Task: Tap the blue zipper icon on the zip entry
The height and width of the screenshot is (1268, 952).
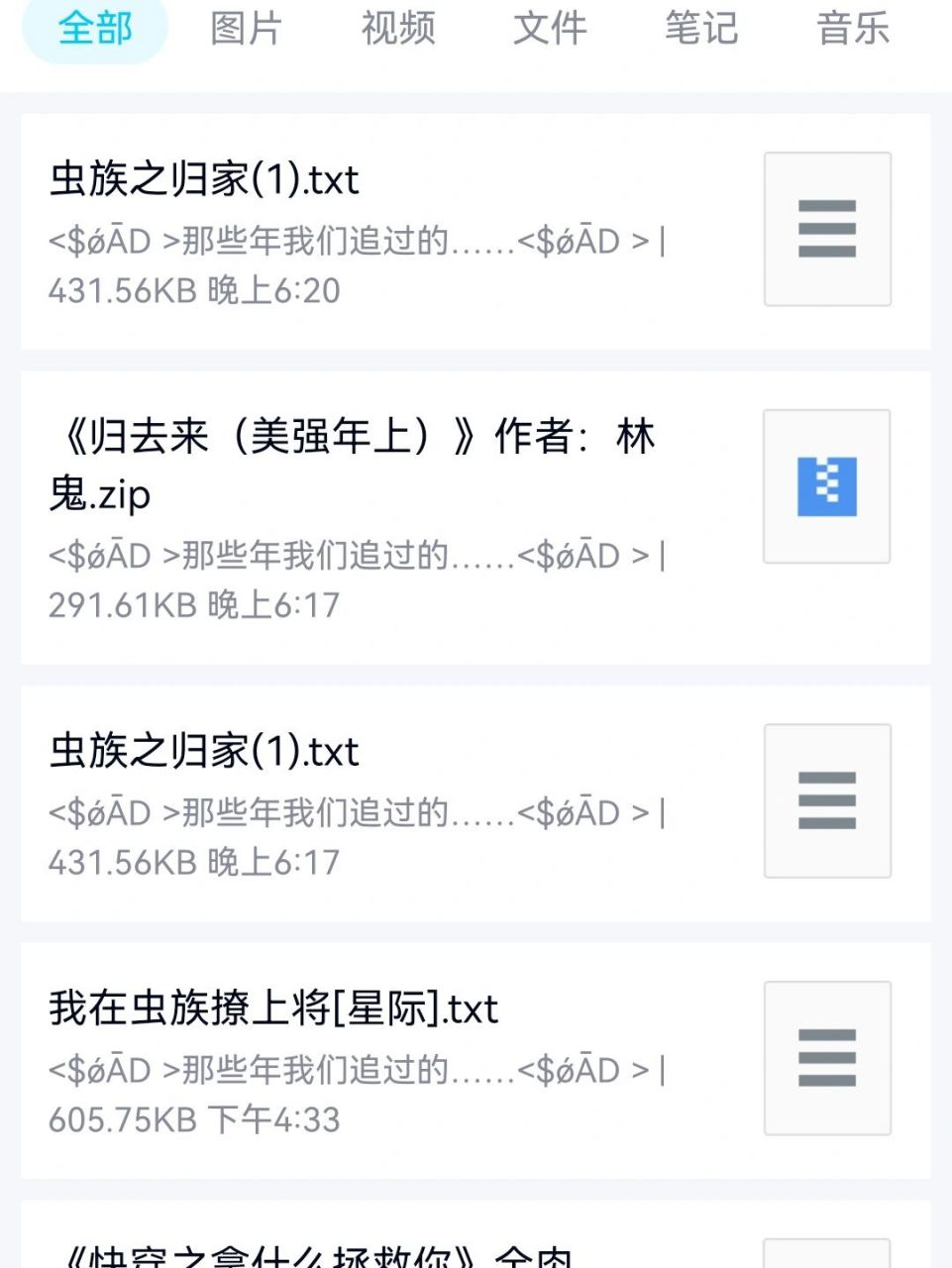Action: [826, 484]
